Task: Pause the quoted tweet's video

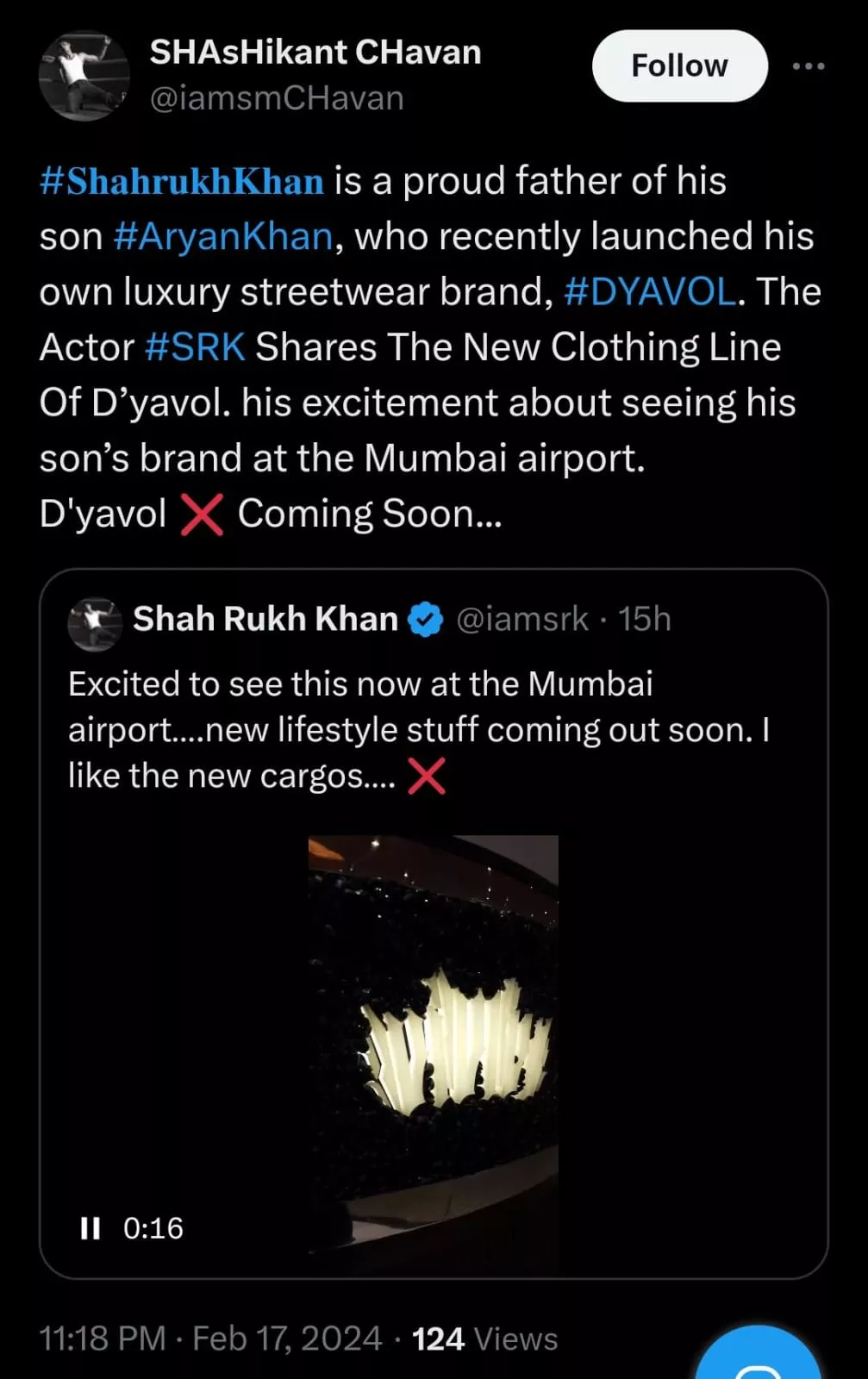Action: tap(90, 1228)
